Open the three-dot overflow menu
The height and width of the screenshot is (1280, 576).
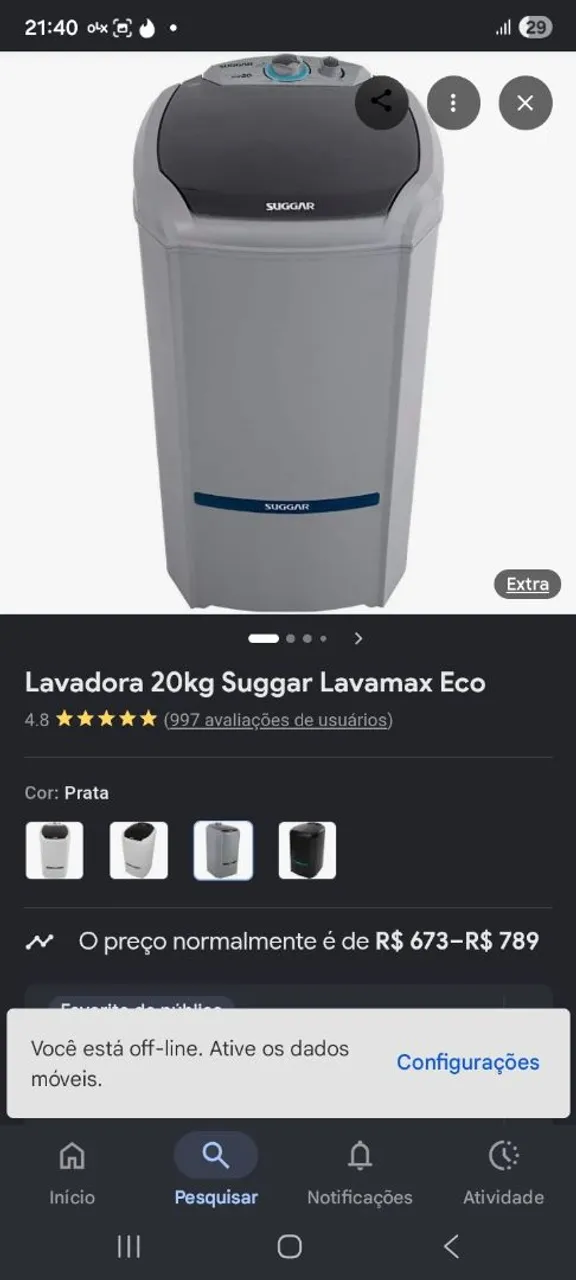click(453, 102)
